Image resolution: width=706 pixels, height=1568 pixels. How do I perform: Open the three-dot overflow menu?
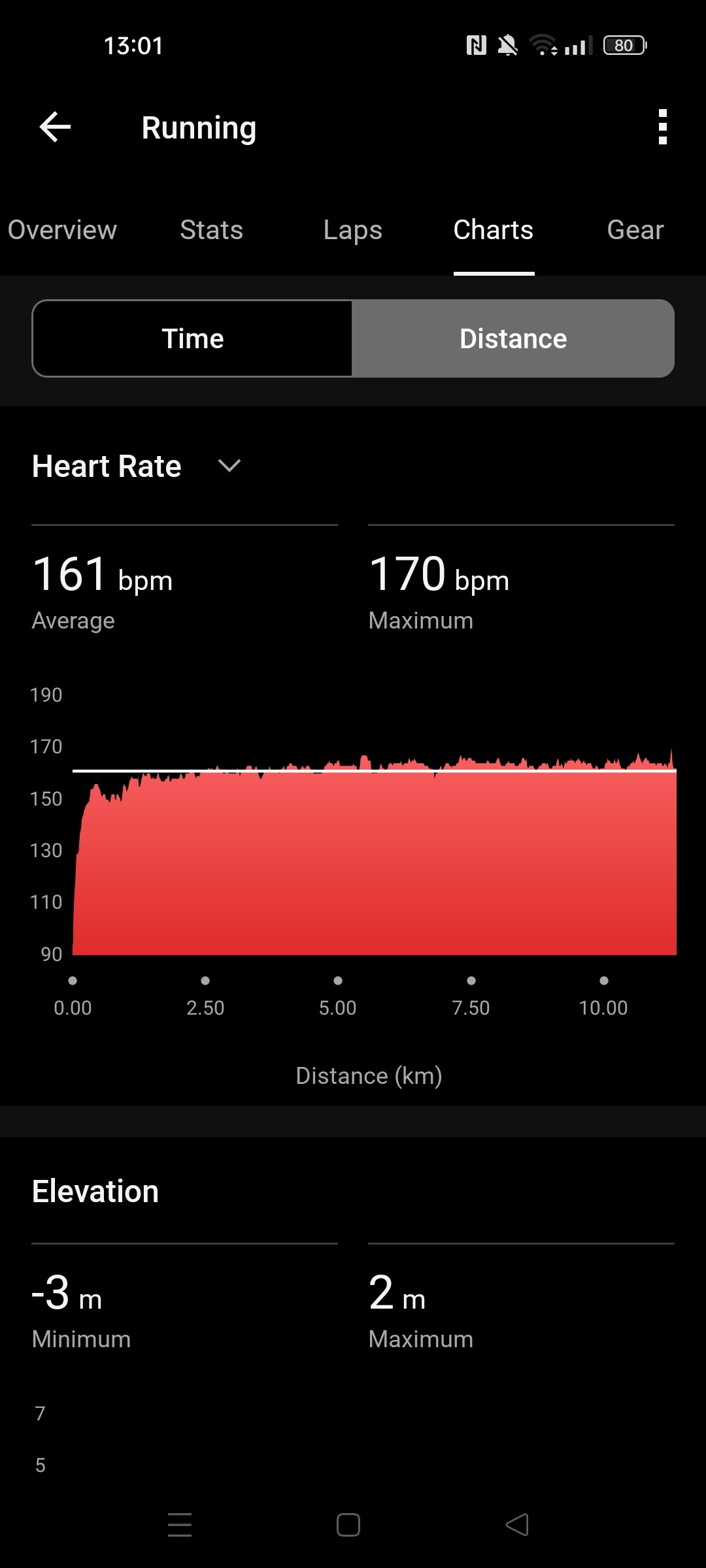[662, 127]
